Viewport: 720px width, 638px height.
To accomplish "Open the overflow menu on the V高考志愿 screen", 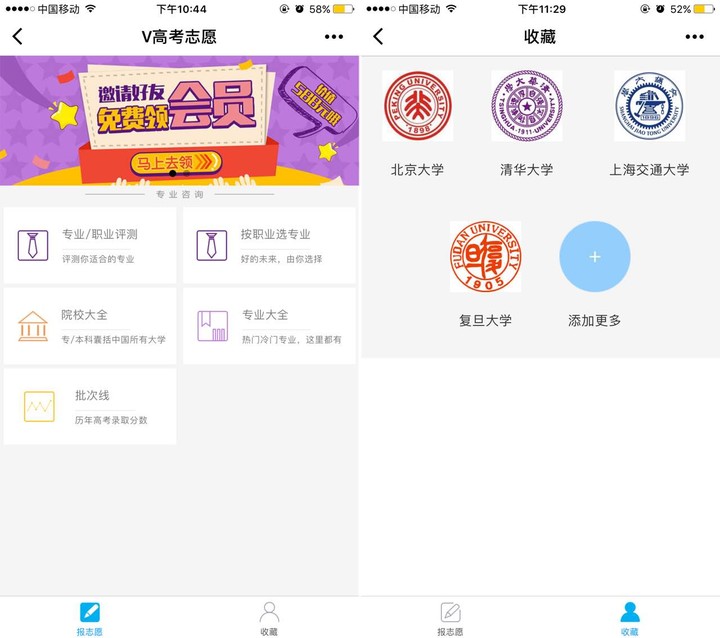I will point(334,37).
